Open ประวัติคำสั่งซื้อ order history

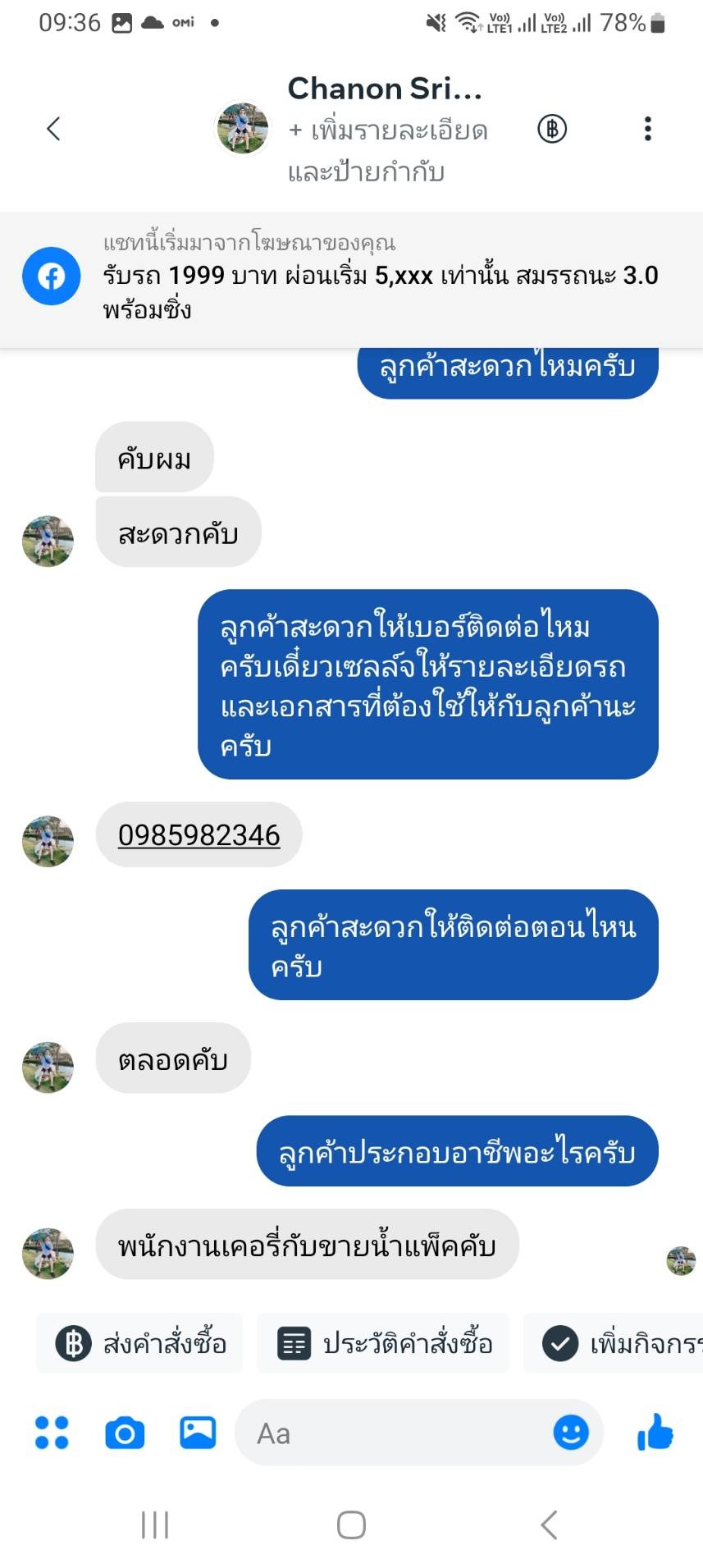pos(384,1343)
